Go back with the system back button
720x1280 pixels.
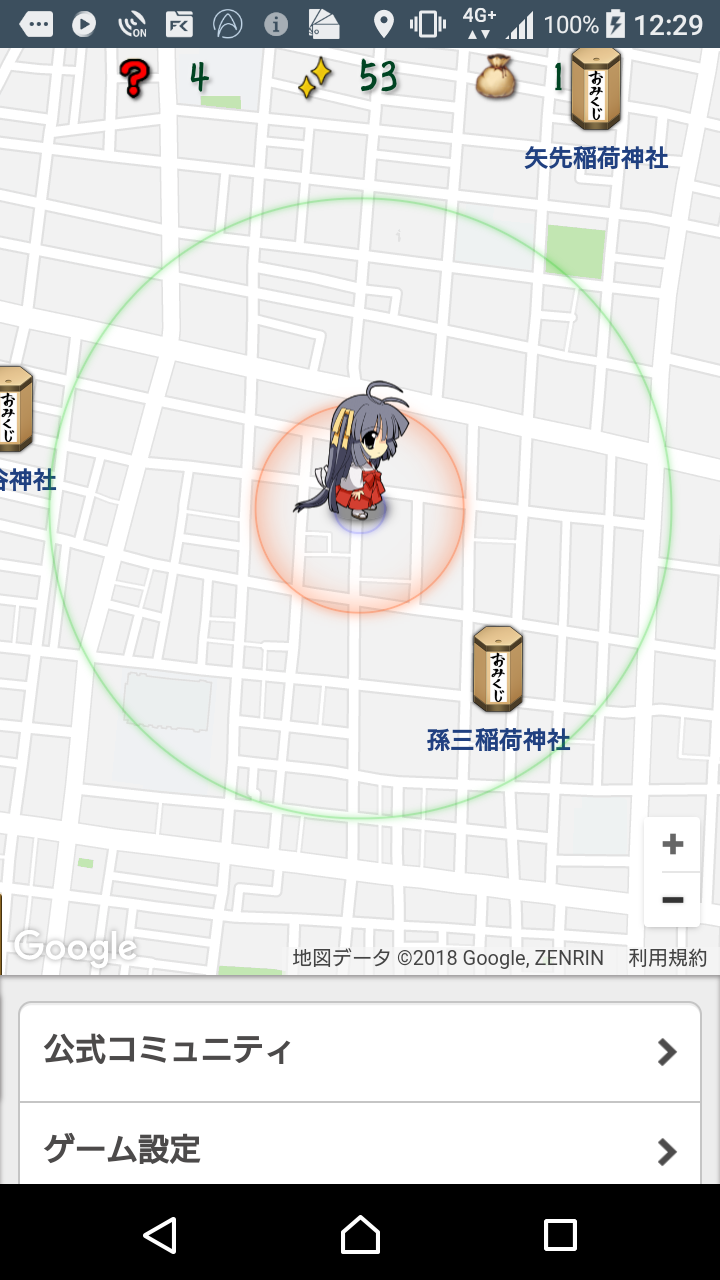pos(160,1235)
